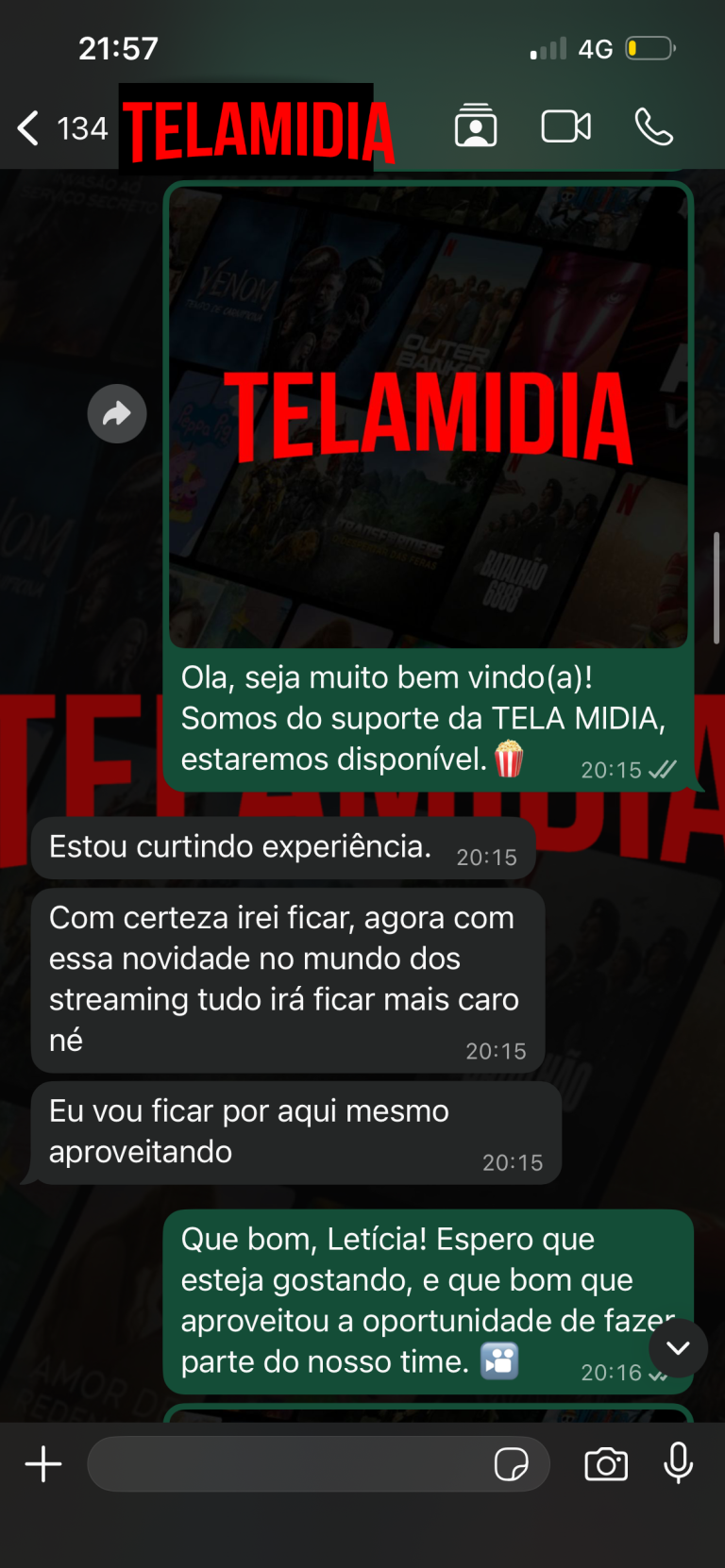This screenshot has width=725, height=1568.
Task: Open the sticker picker
Action: click(511, 1464)
